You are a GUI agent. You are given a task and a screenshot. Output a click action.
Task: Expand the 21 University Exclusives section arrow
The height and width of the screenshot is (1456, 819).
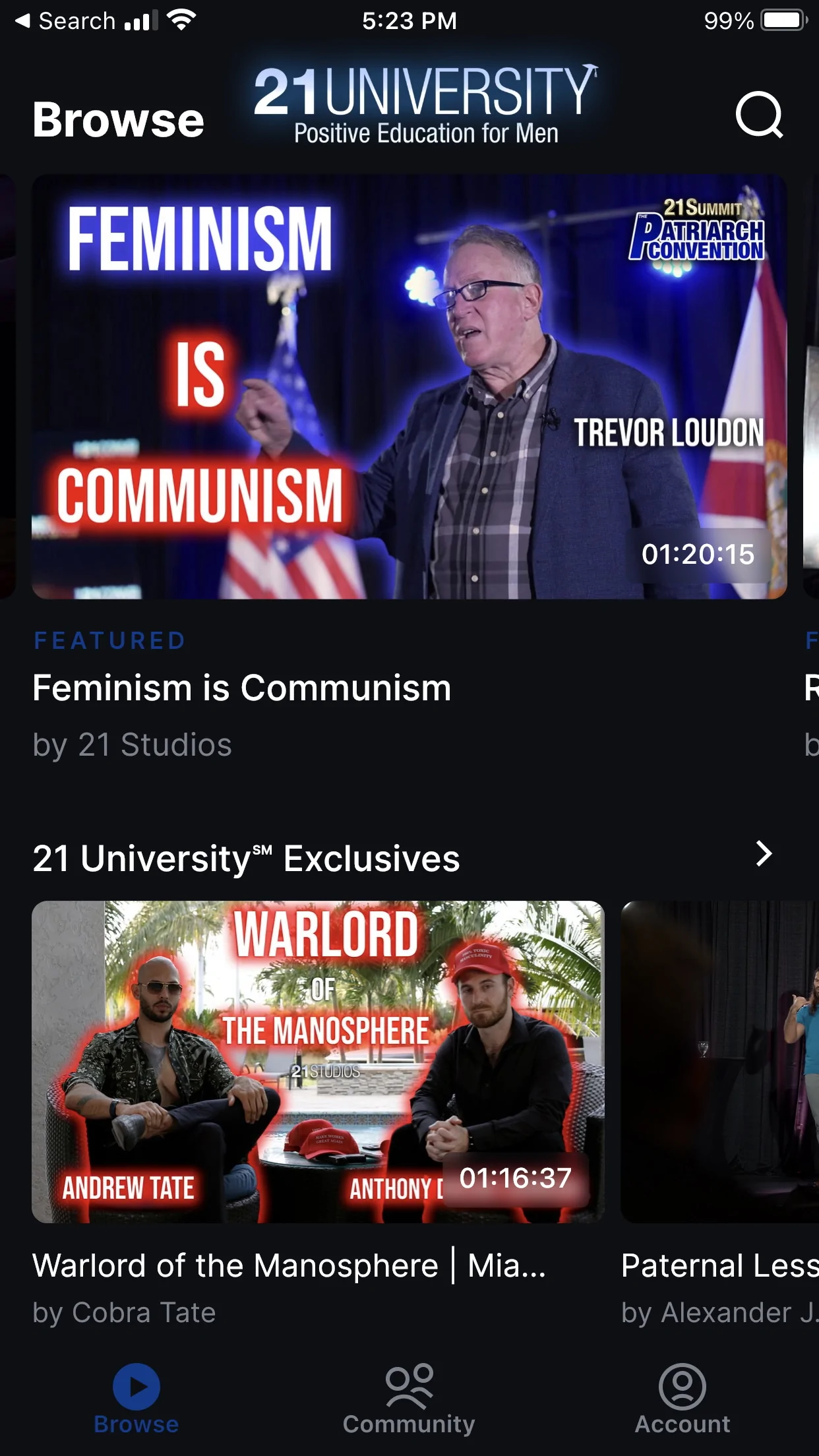tap(764, 854)
